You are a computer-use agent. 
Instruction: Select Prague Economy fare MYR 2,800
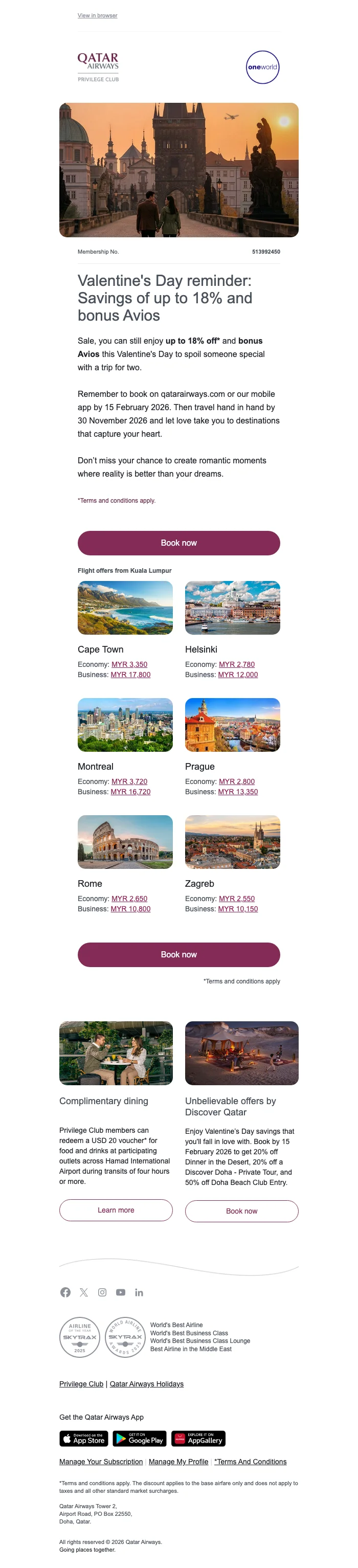(236, 781)
